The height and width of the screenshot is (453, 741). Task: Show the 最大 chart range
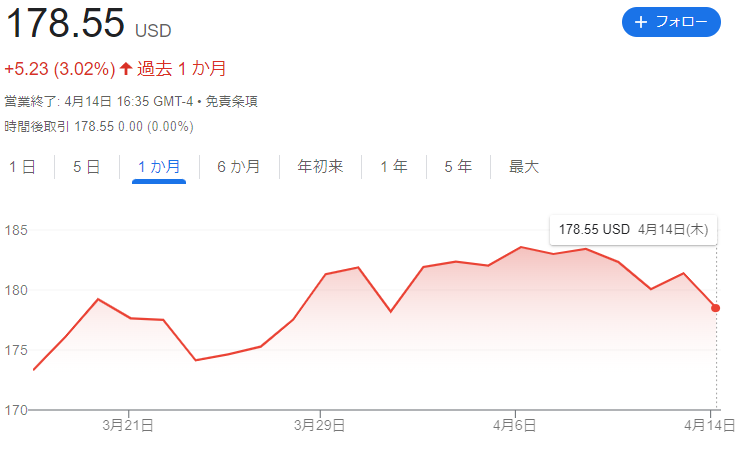pos(524,167)
